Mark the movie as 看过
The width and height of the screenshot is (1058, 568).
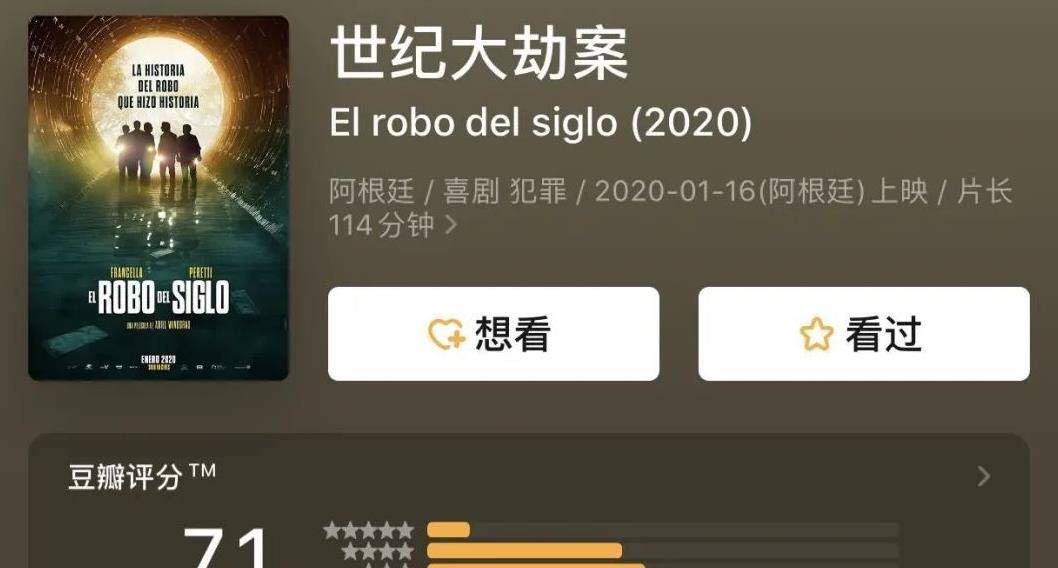[863, 334]
